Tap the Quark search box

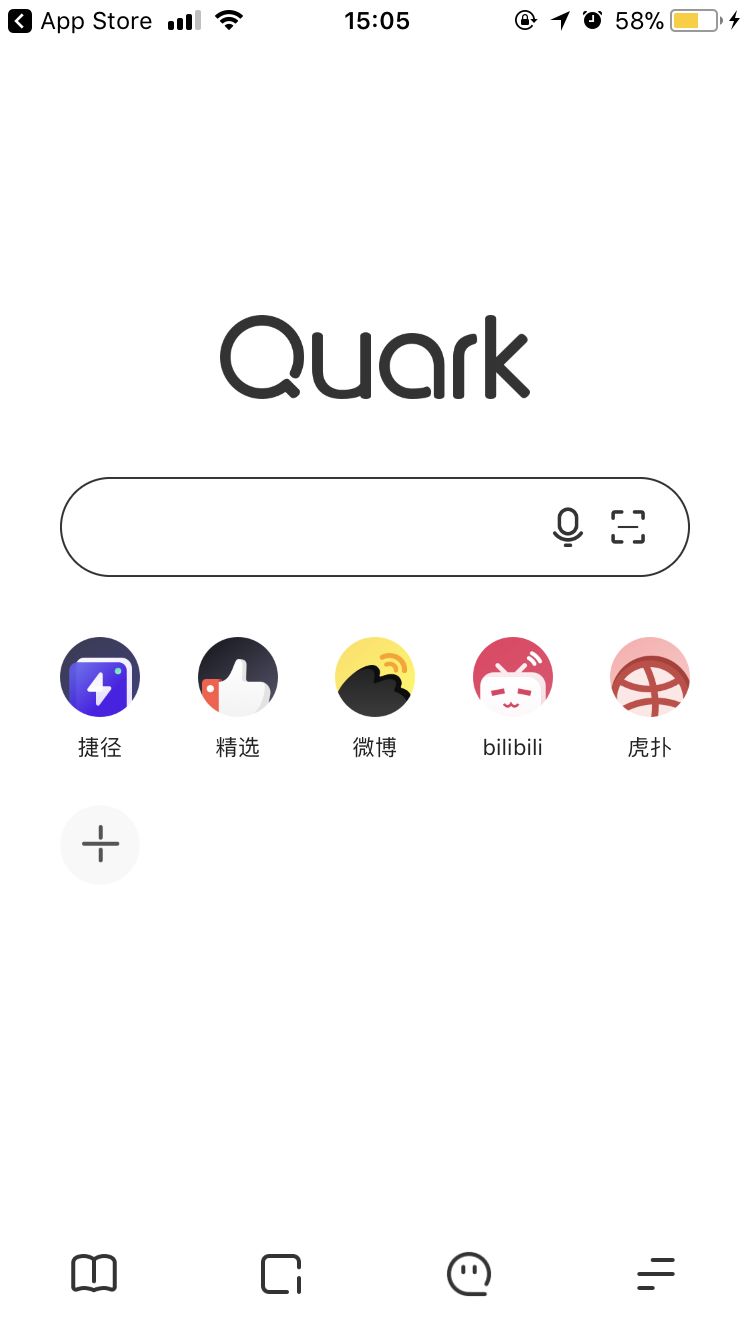(300, 527)
